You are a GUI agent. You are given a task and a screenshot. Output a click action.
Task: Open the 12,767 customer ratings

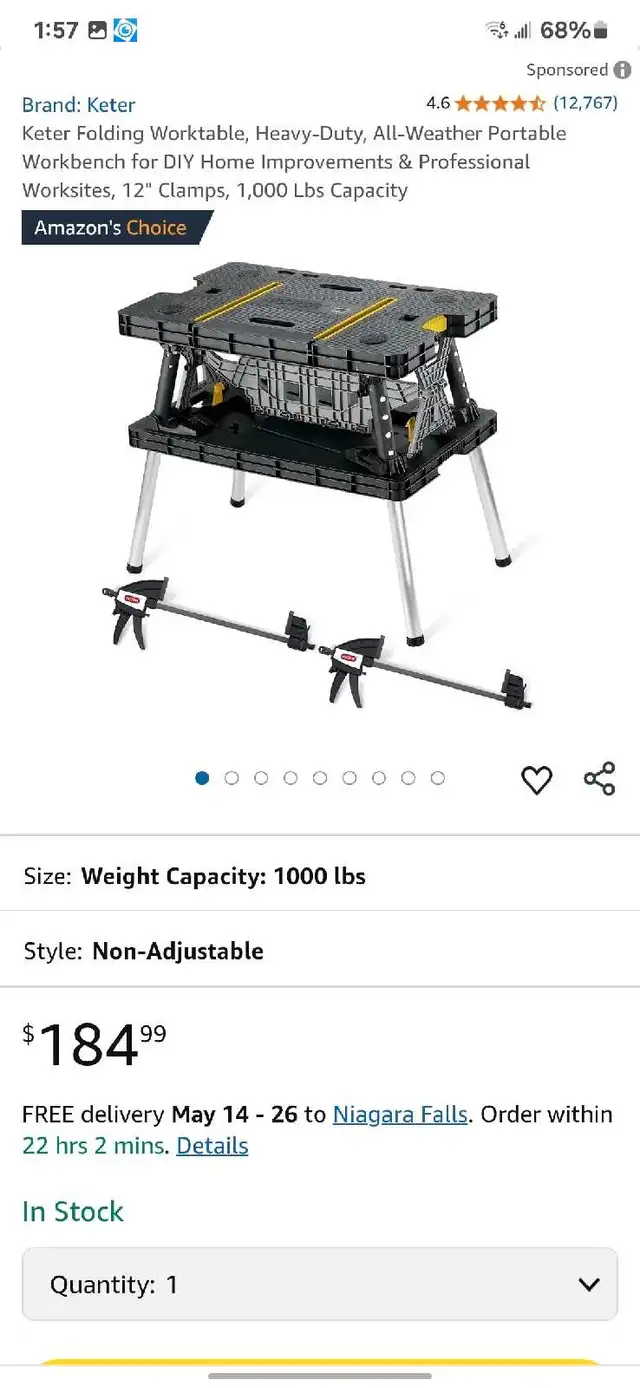[x=585, y=103]
